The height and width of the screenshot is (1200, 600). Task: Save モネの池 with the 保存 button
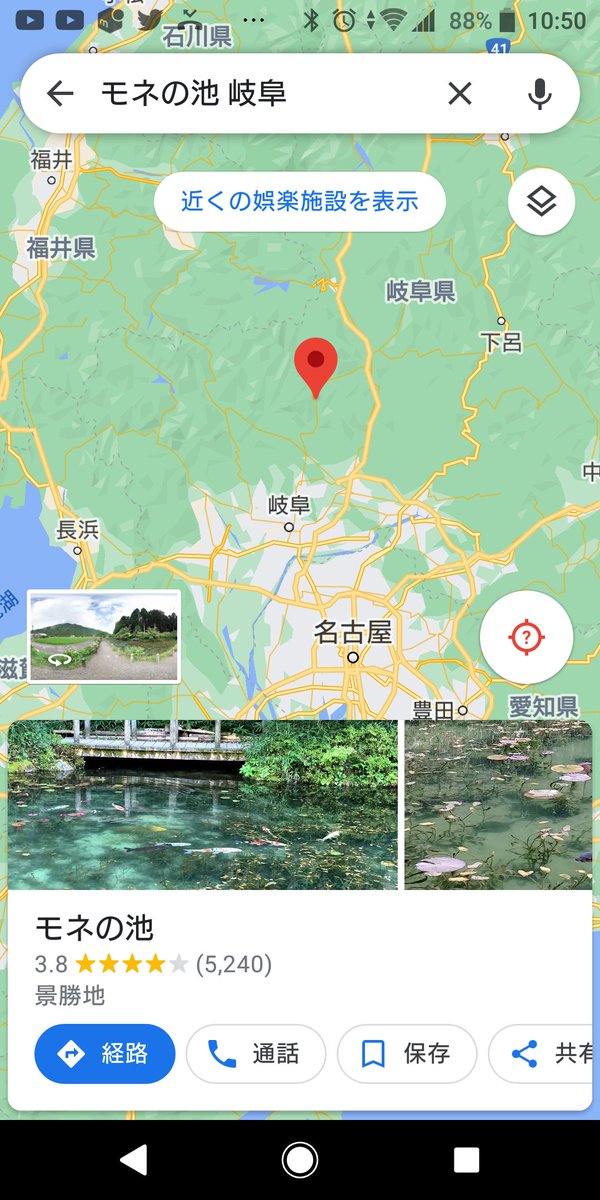(x=406, y=1053)
